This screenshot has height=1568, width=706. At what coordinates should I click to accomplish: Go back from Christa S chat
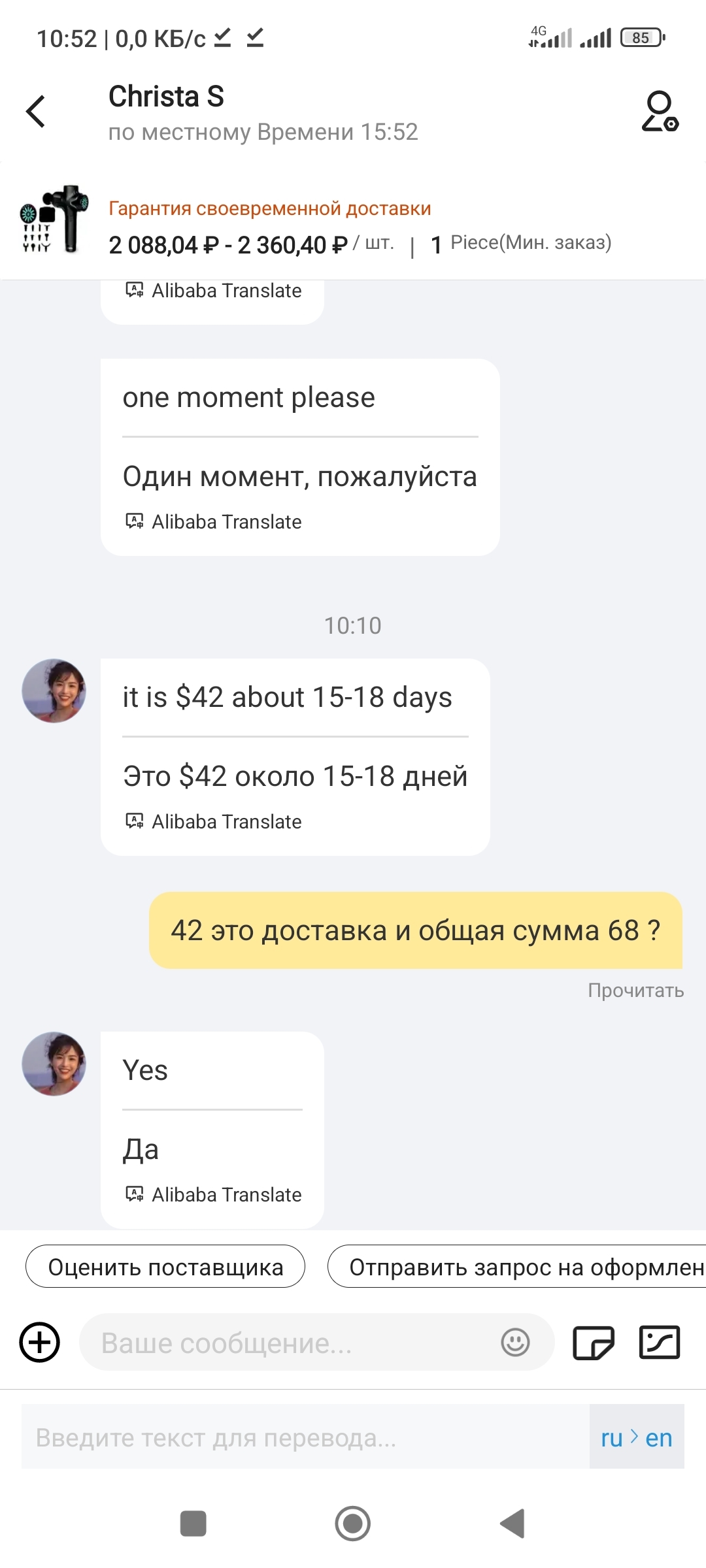click(36, 112)
